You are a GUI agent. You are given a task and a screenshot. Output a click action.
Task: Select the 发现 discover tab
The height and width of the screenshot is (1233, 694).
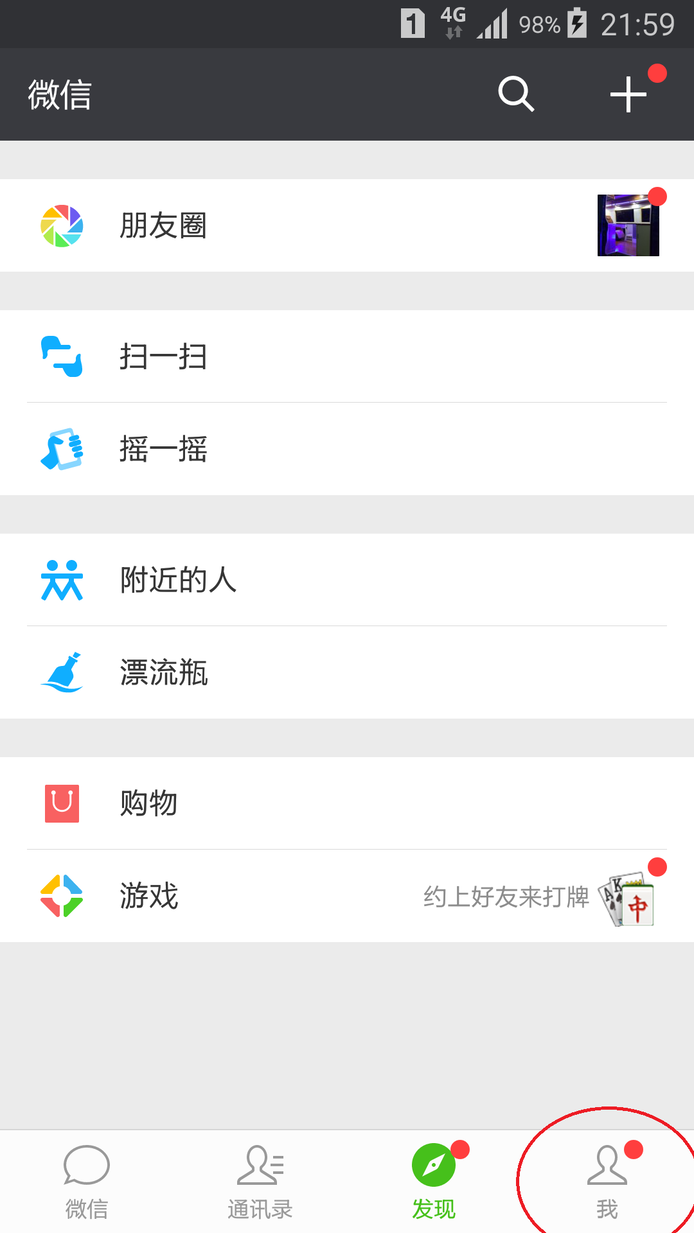434,1182
